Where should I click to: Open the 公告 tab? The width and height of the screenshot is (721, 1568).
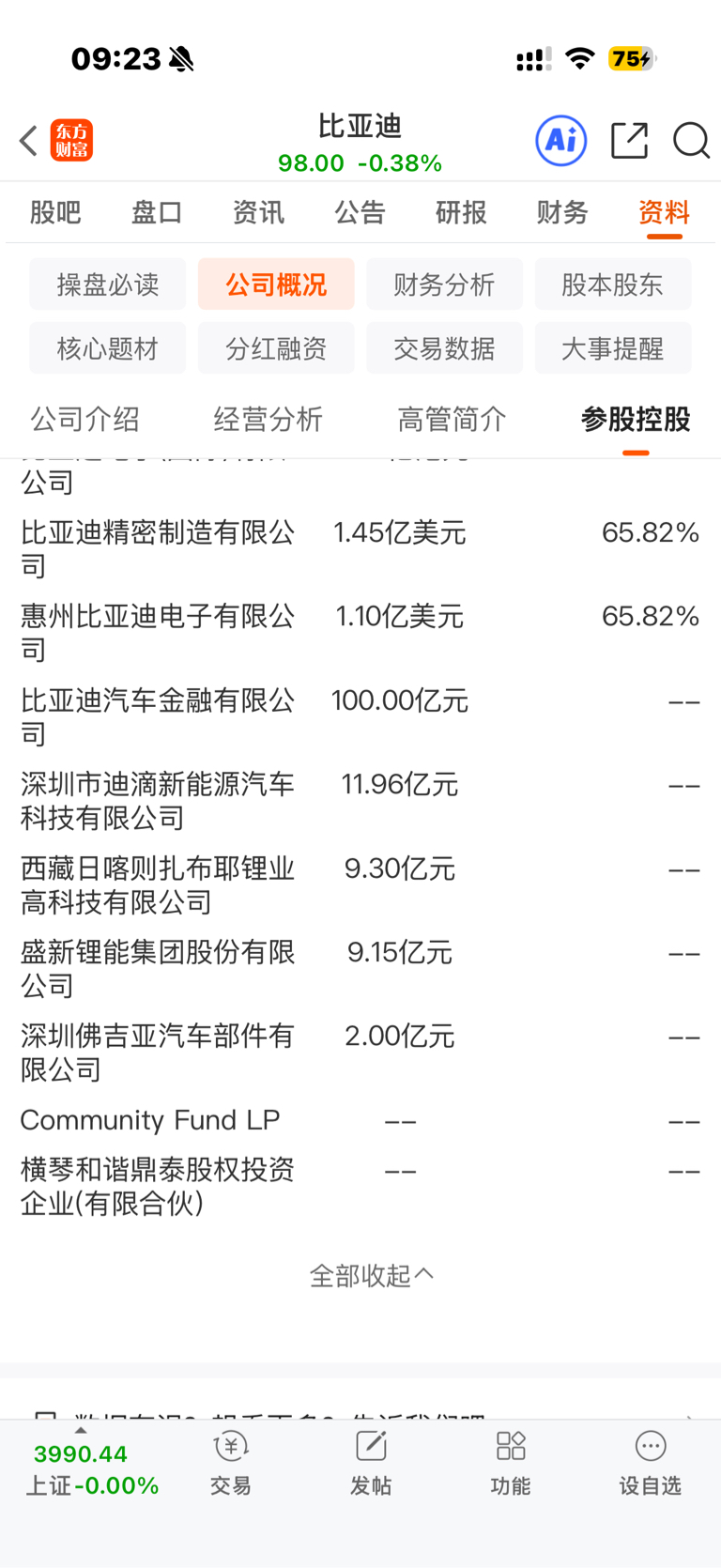click(x=360, y=212)
